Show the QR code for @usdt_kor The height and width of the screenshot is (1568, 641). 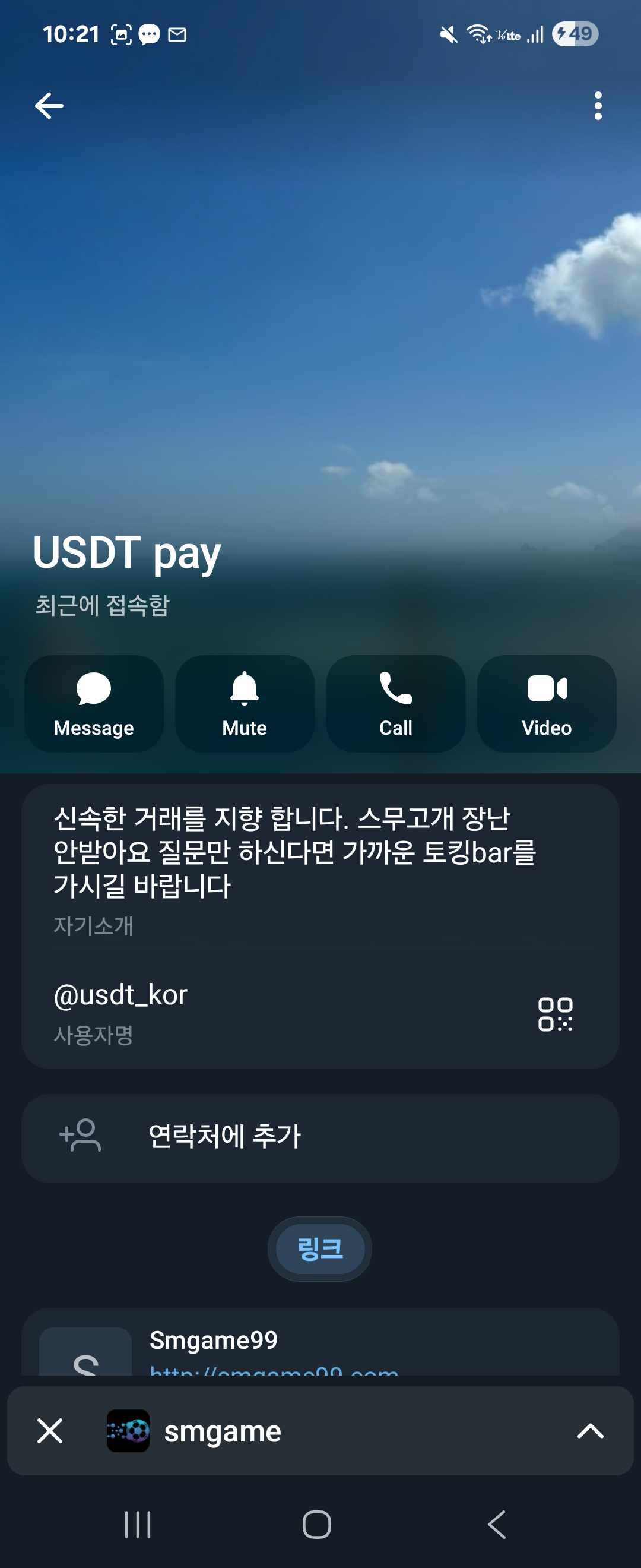[x=554, y=1014]
